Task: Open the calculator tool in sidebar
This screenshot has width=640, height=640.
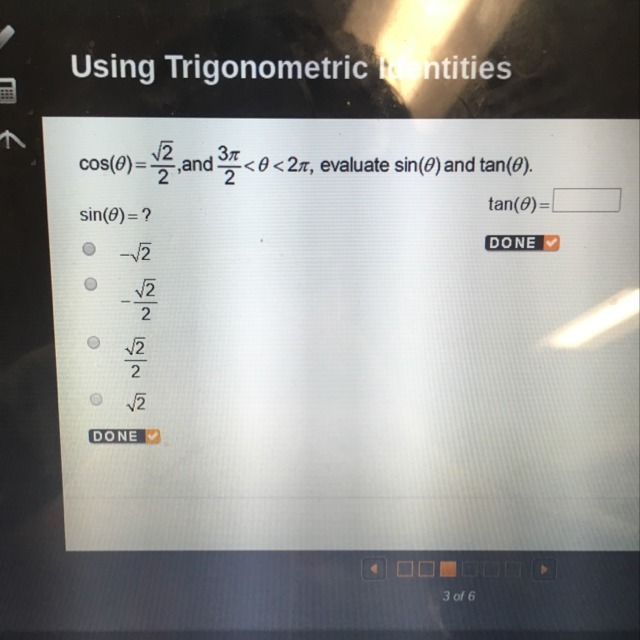Action: coord(7,92)
